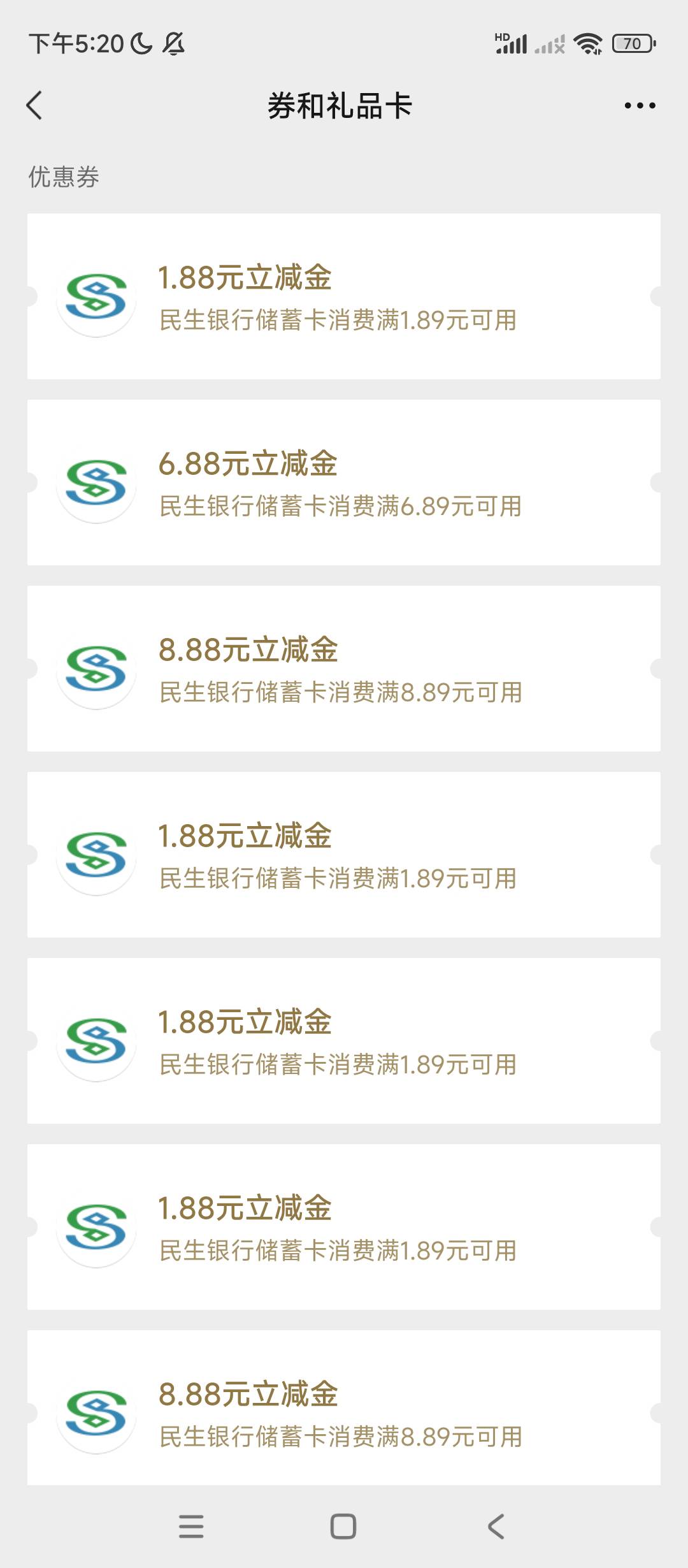This screenshot has width=688, height=1568.
Task: Open recent apps from navigation bar
Action: (191, 1527)
